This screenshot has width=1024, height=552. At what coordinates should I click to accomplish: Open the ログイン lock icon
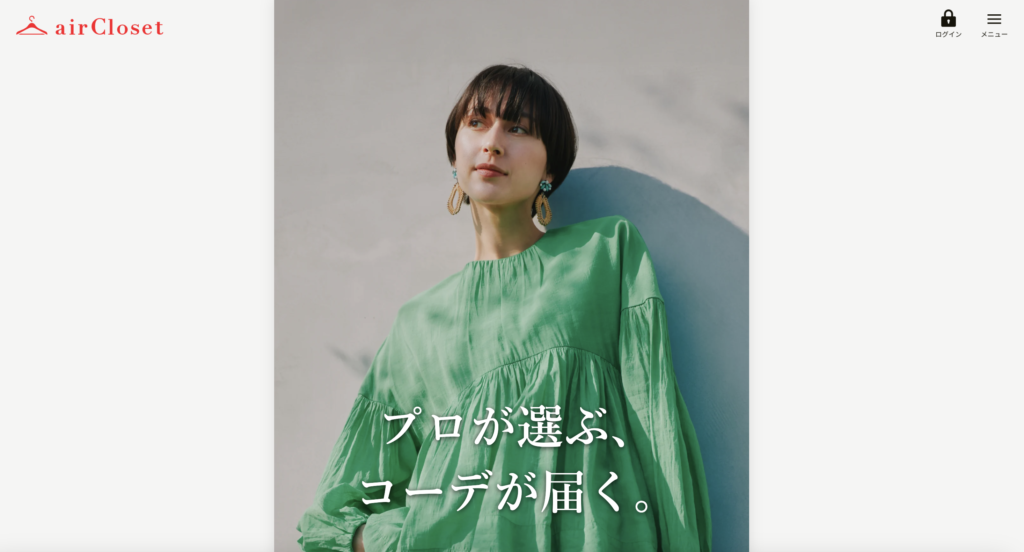948,20
